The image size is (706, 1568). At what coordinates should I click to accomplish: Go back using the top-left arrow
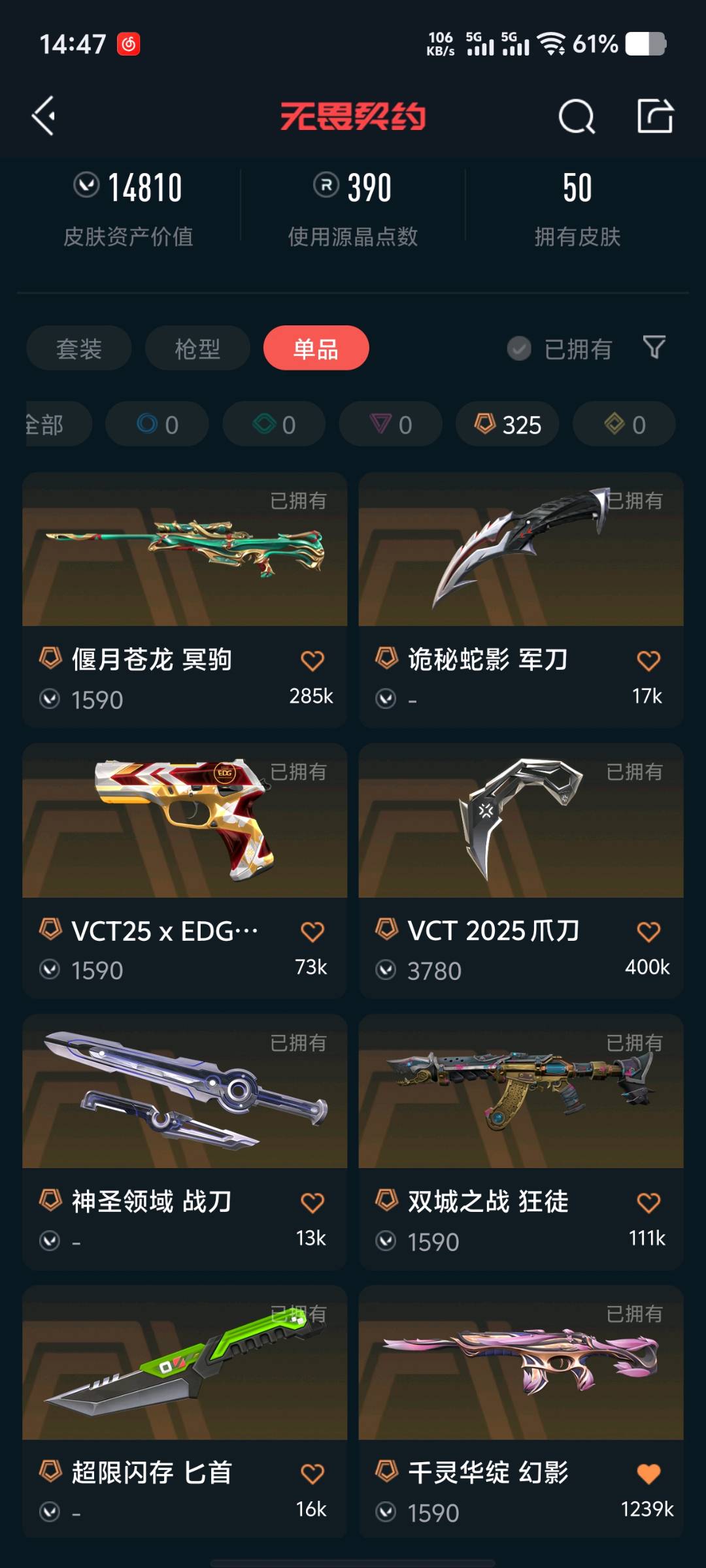tap(44, 116)
